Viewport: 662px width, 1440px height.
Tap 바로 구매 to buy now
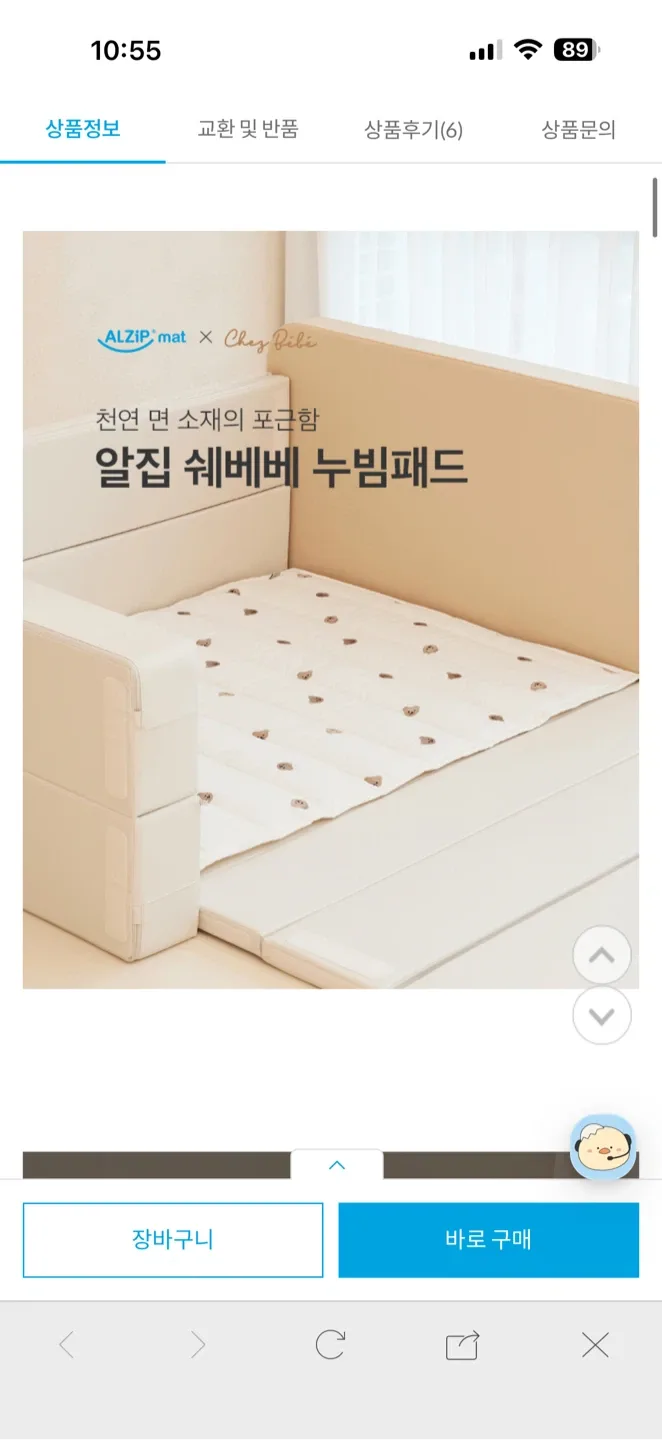[x=488, y=1240]
